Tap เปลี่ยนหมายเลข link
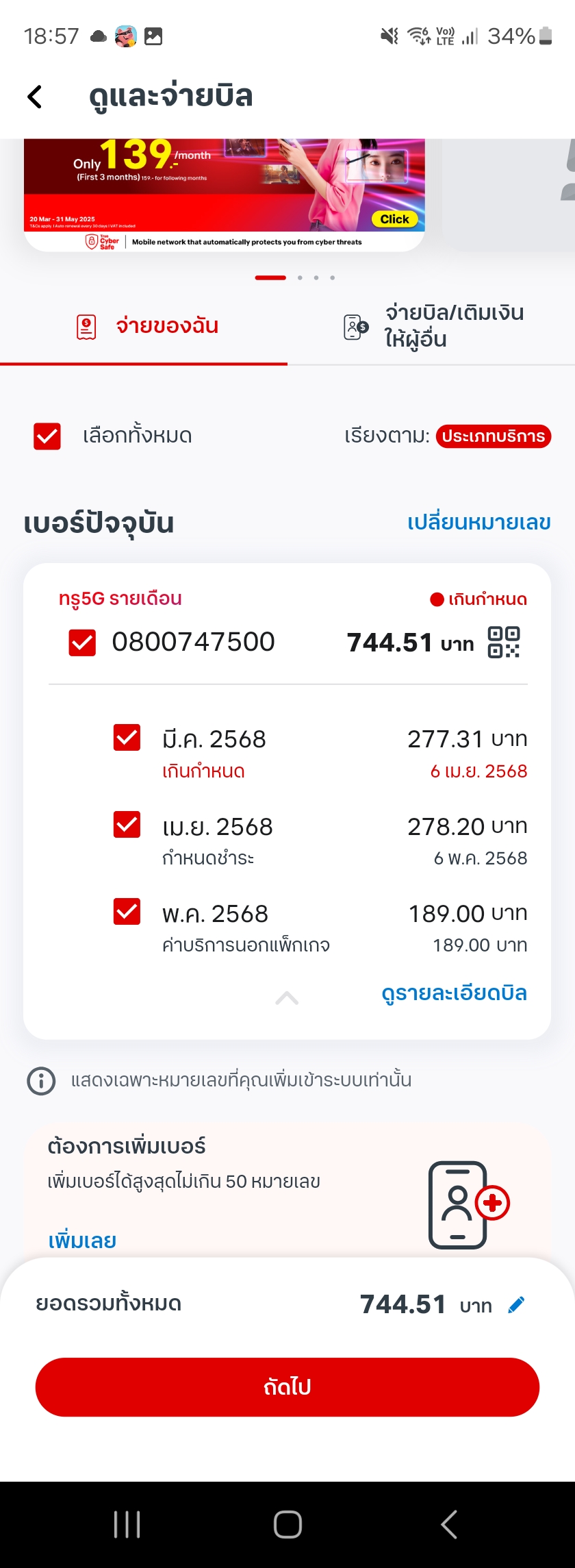 point(478,523)
